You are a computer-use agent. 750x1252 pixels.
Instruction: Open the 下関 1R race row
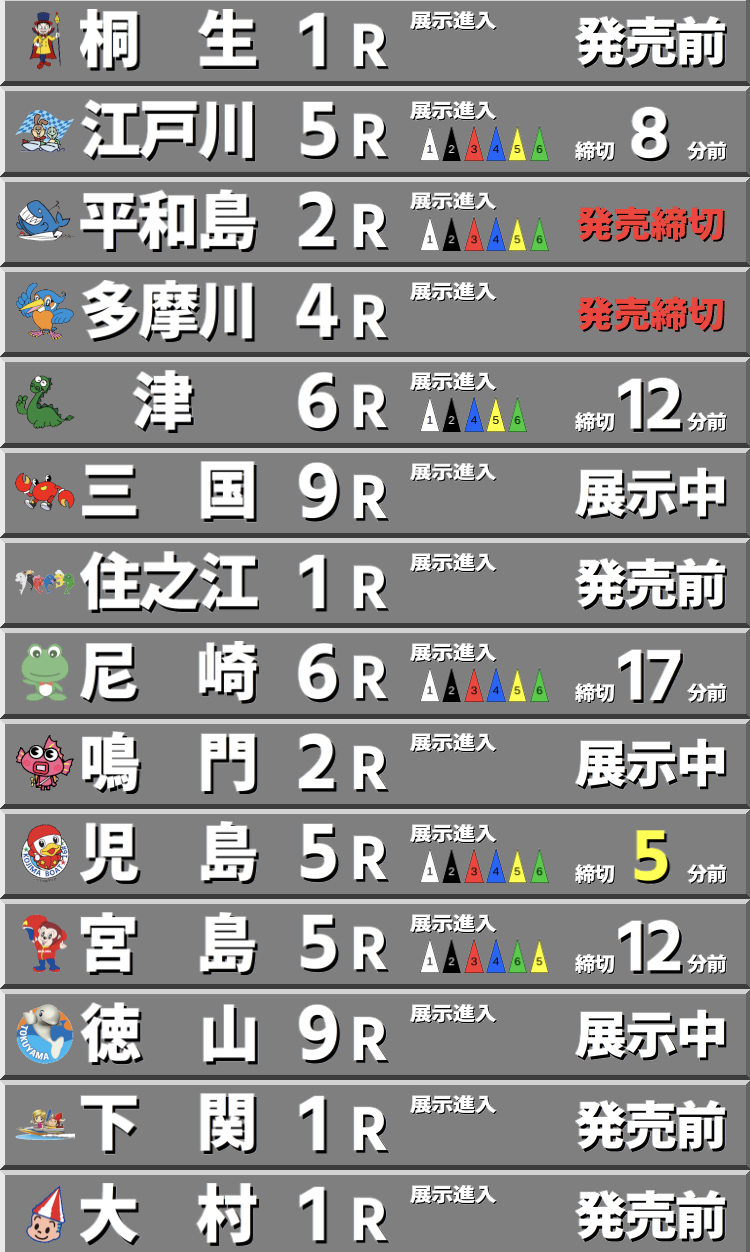(x=375, y=1124)
